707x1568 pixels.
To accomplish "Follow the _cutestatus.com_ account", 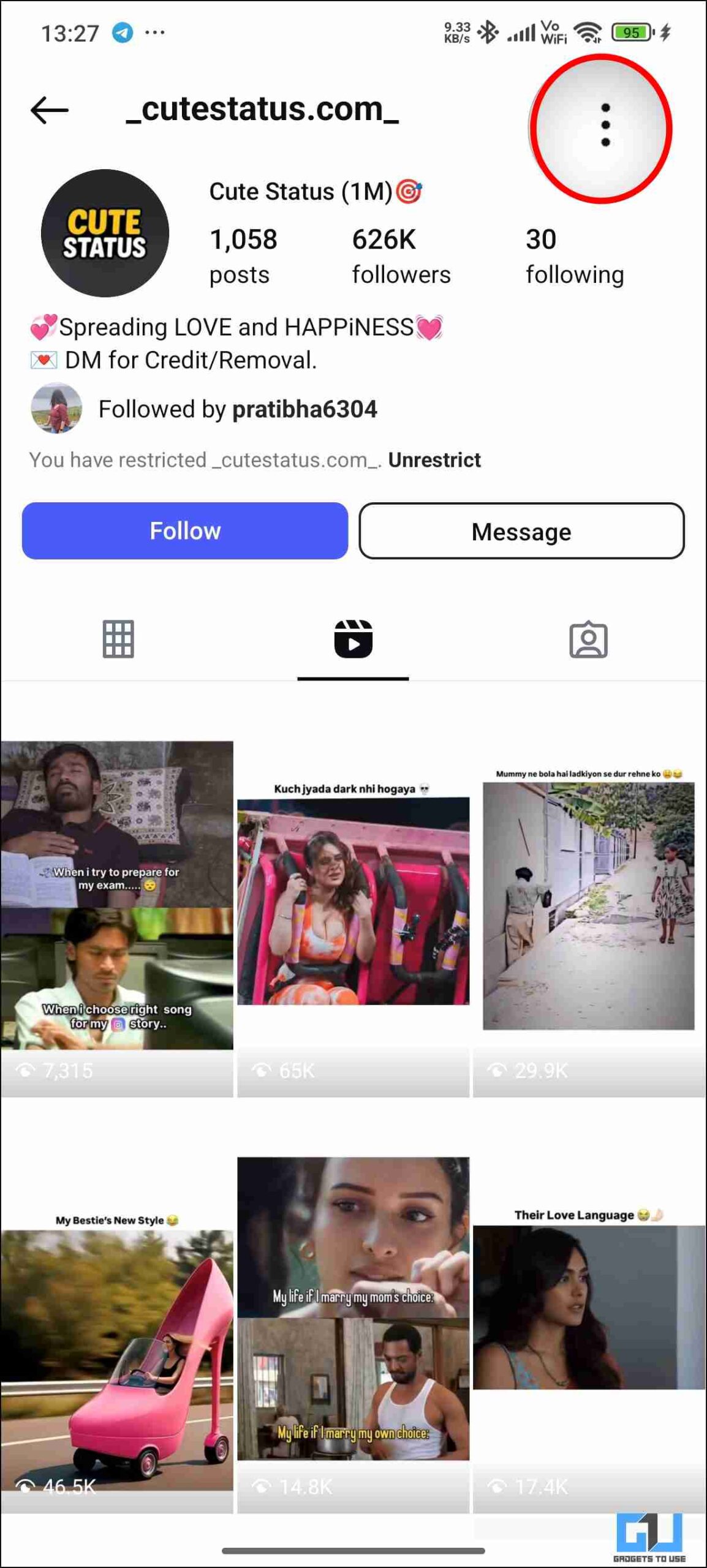I will 185,530.
